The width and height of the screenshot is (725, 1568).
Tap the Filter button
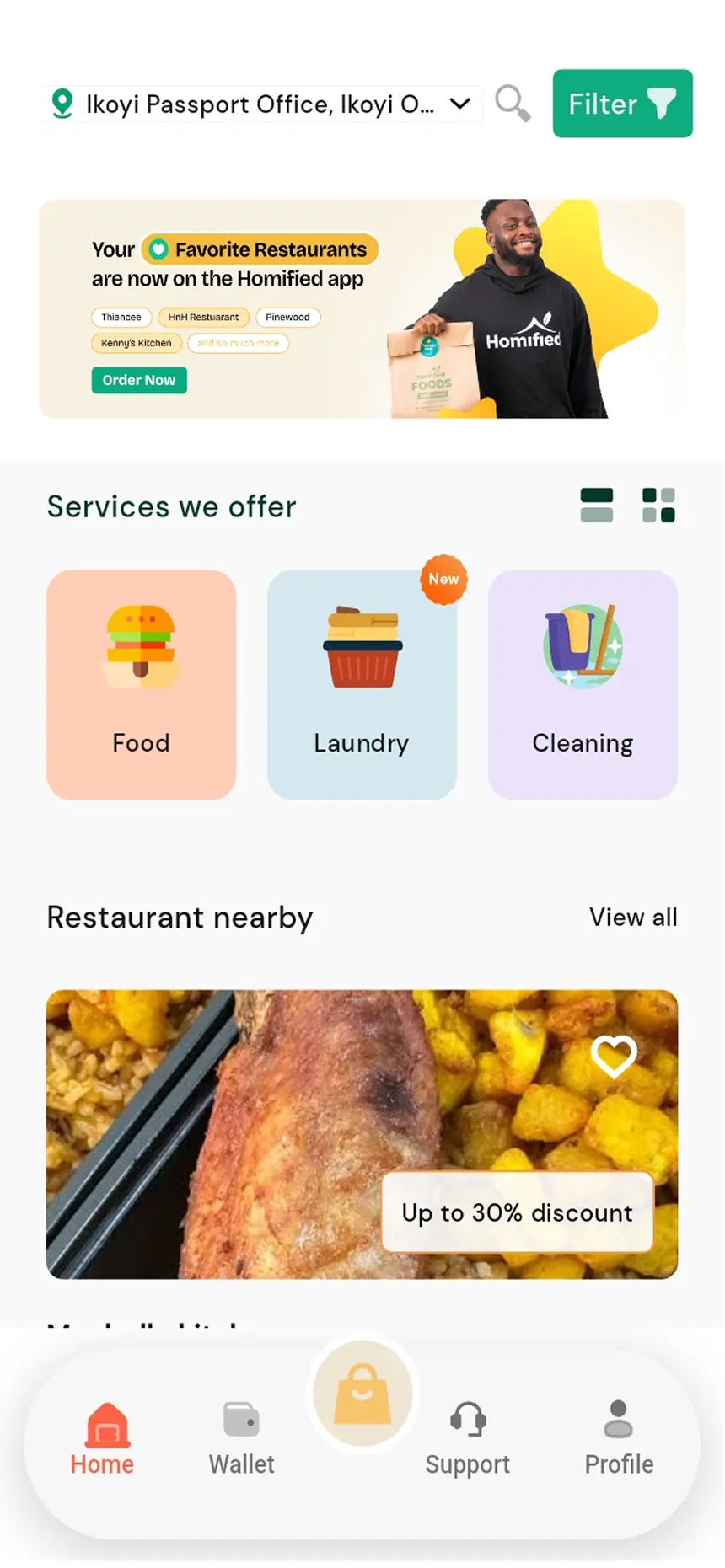point(622,104)
